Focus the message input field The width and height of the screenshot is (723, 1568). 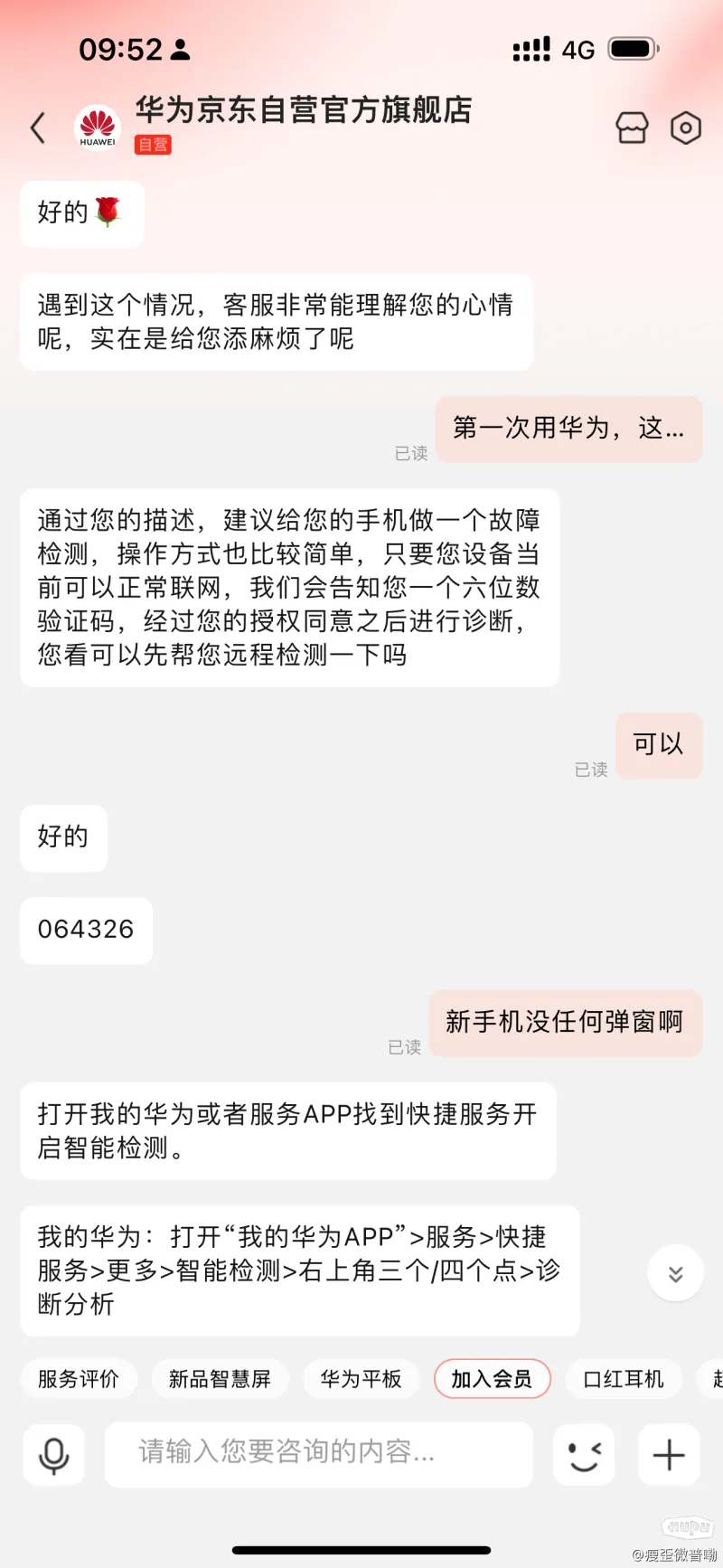318,1454
